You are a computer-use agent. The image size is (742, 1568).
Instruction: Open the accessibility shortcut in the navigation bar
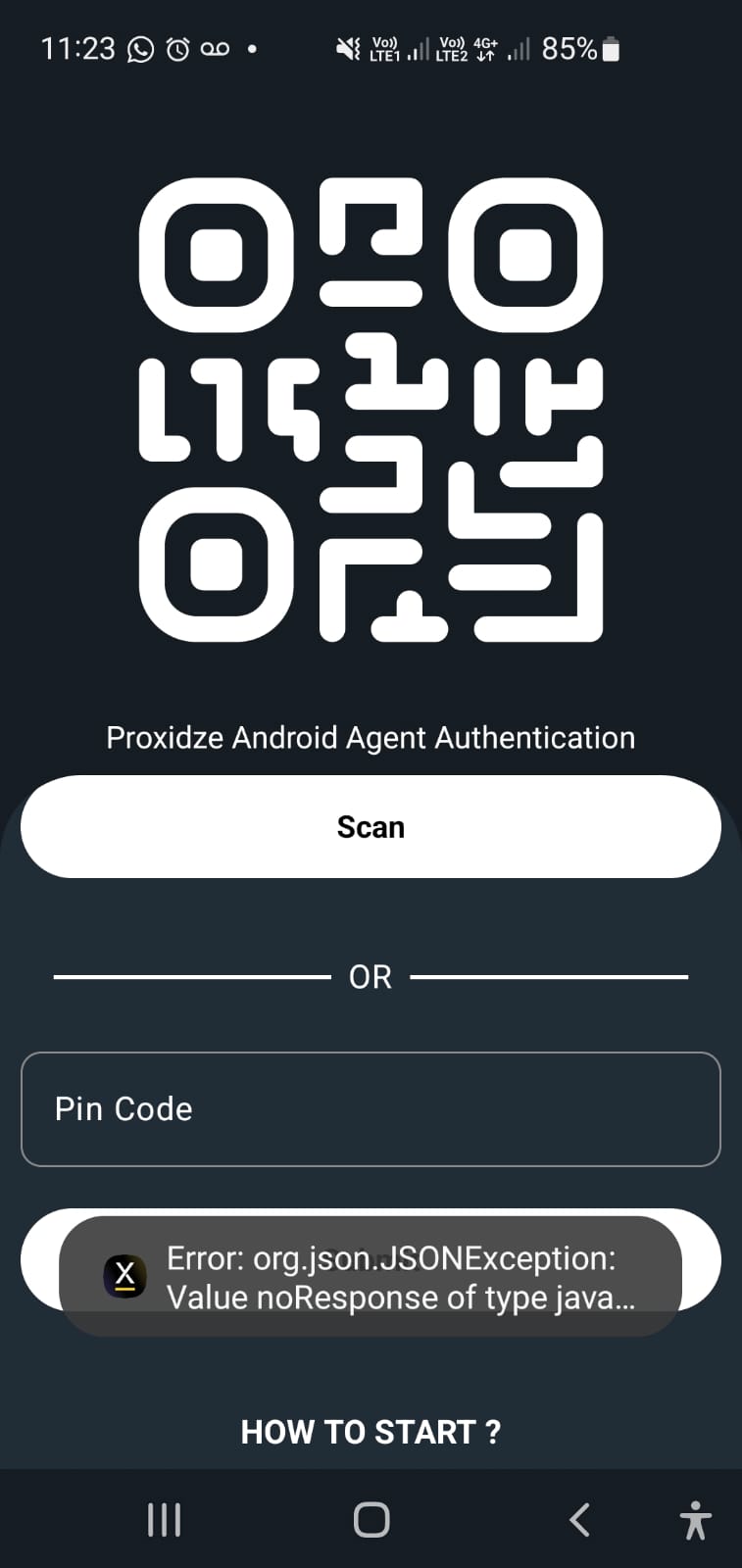696,1520
